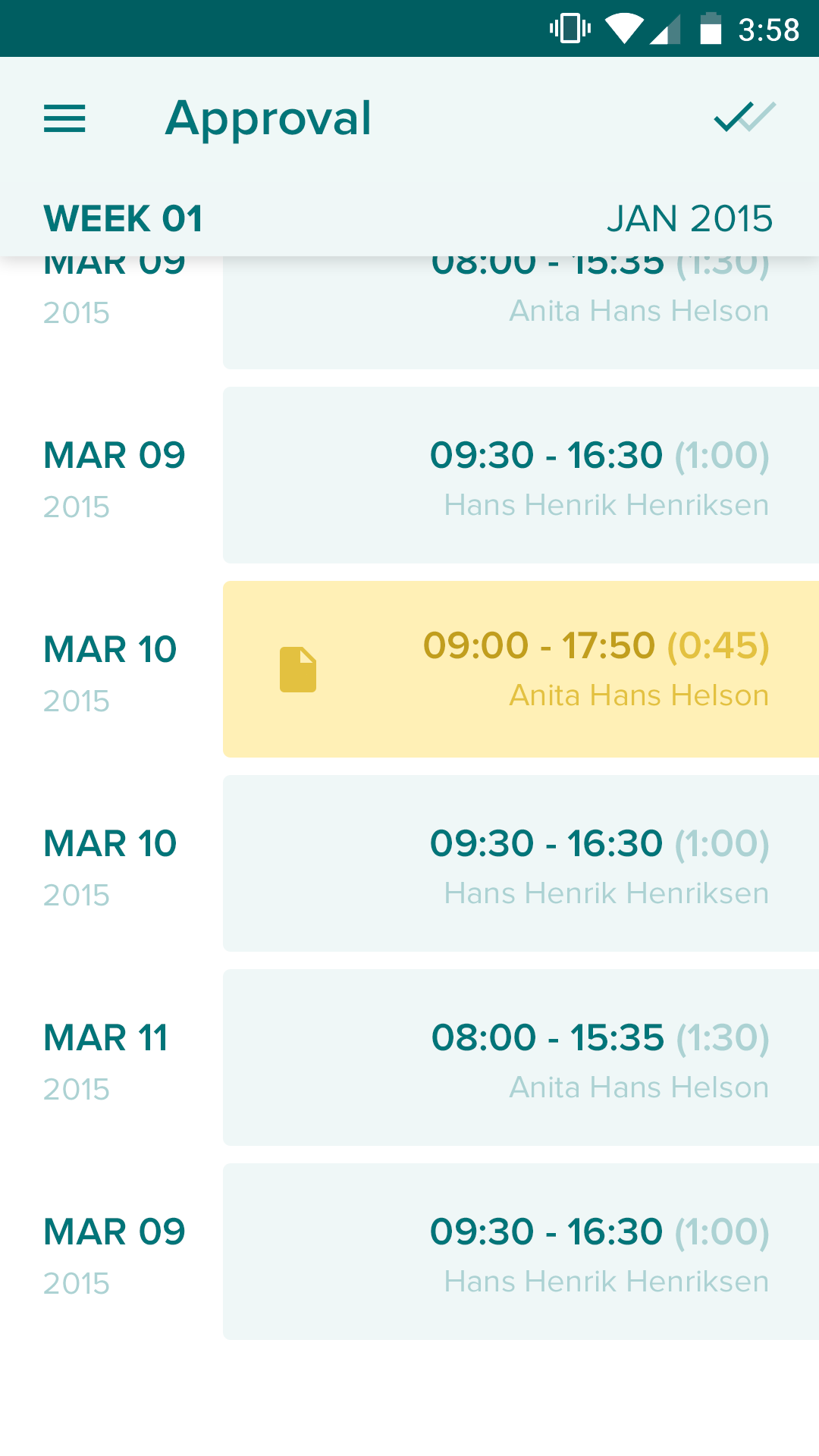Open the hamburger navigation menu

(x=64, y=118)
